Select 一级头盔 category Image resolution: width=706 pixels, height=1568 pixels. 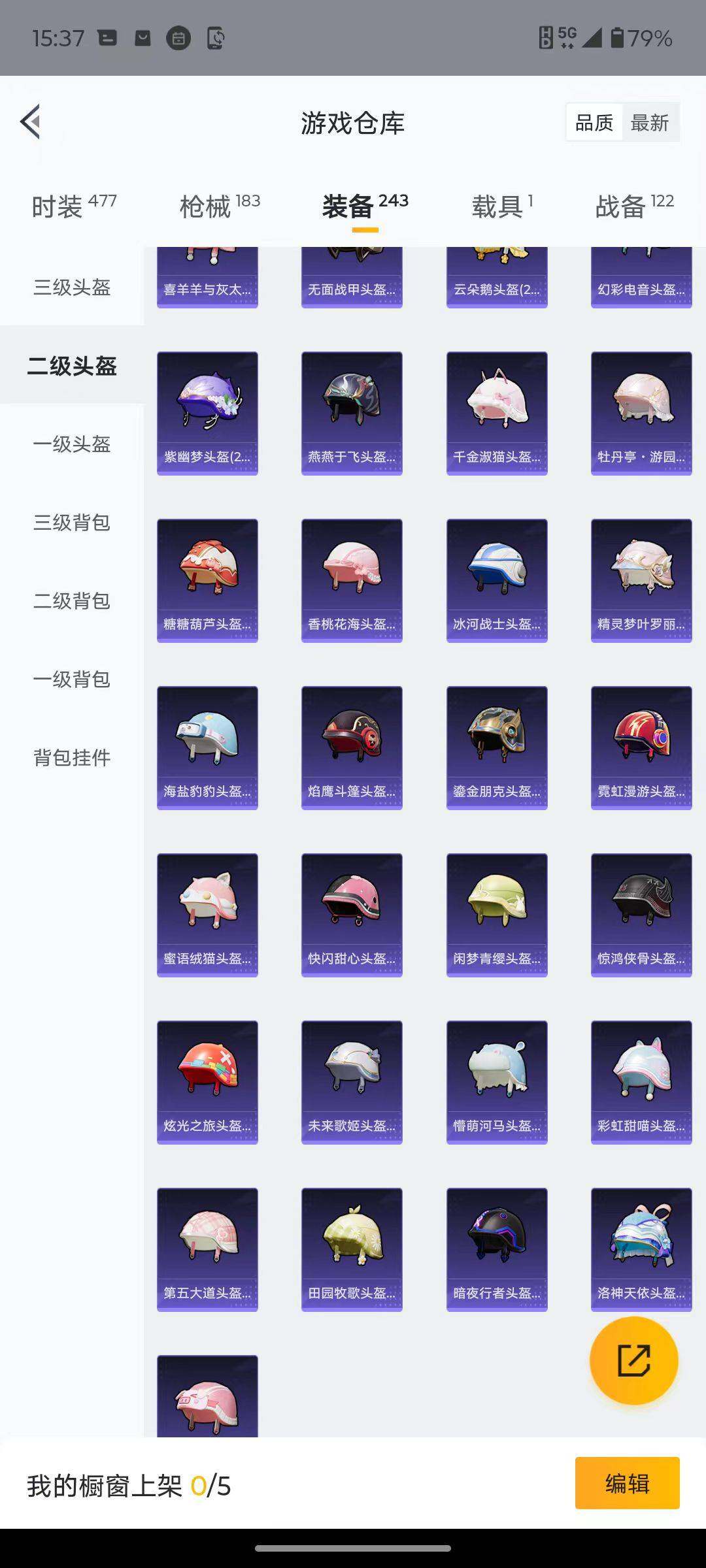[72, 444]
